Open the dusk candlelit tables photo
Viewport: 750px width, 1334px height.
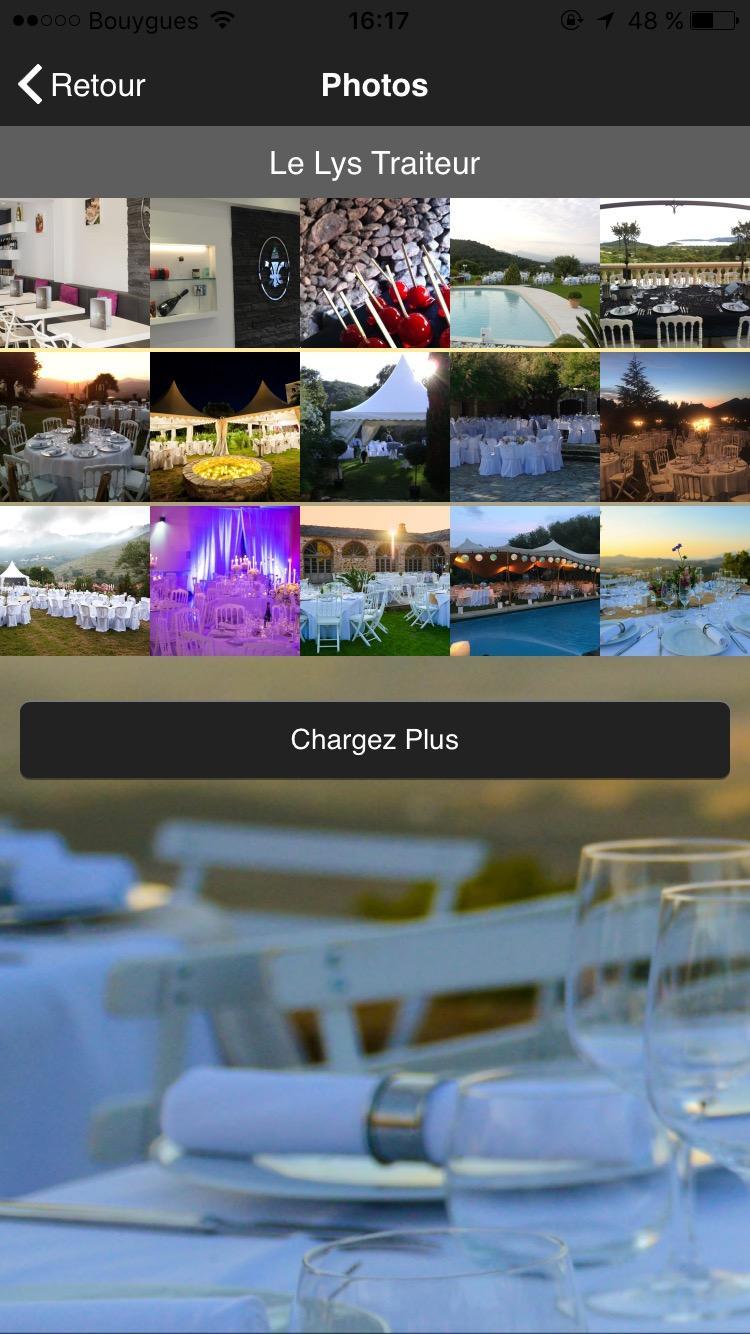coord(675,426)
